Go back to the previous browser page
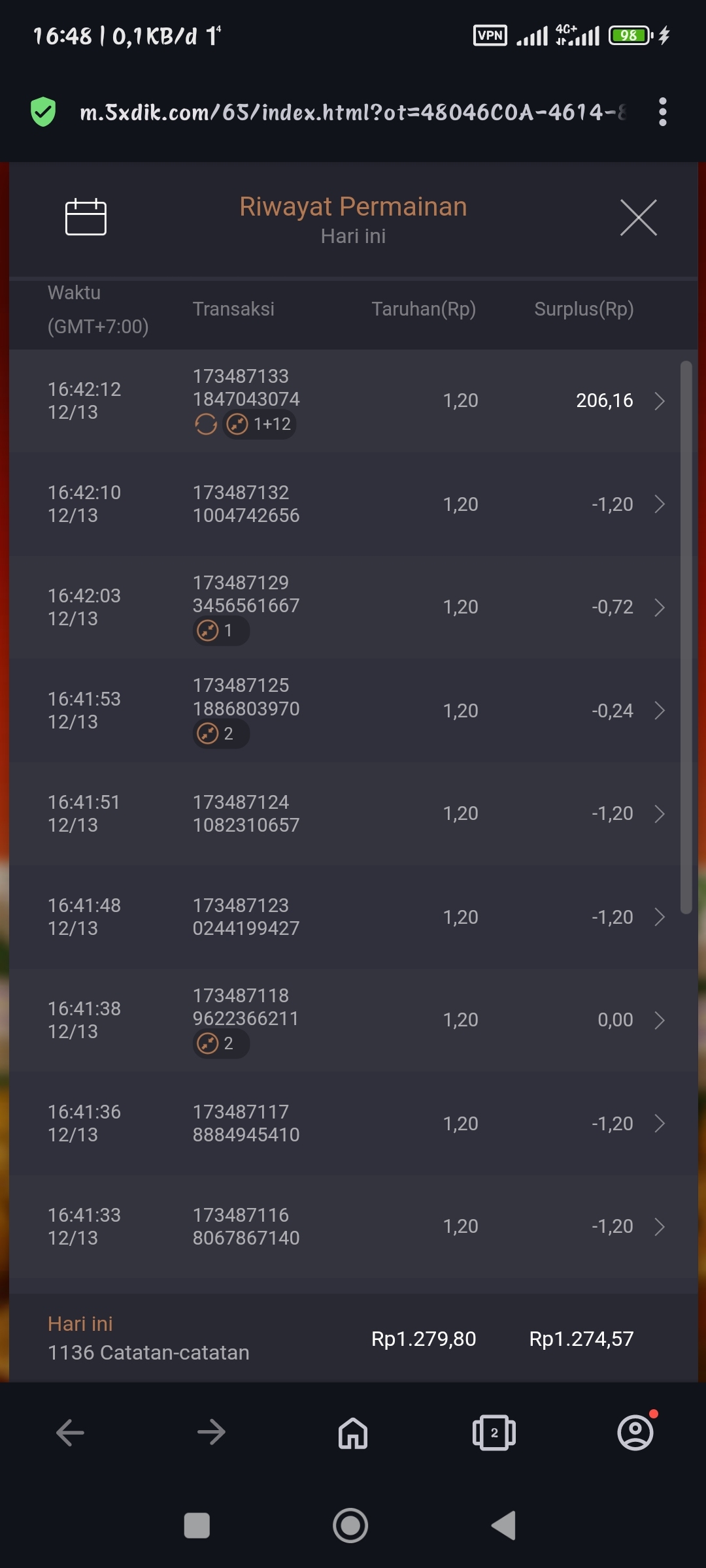 pyautogui.click(x=71, y=1433)
